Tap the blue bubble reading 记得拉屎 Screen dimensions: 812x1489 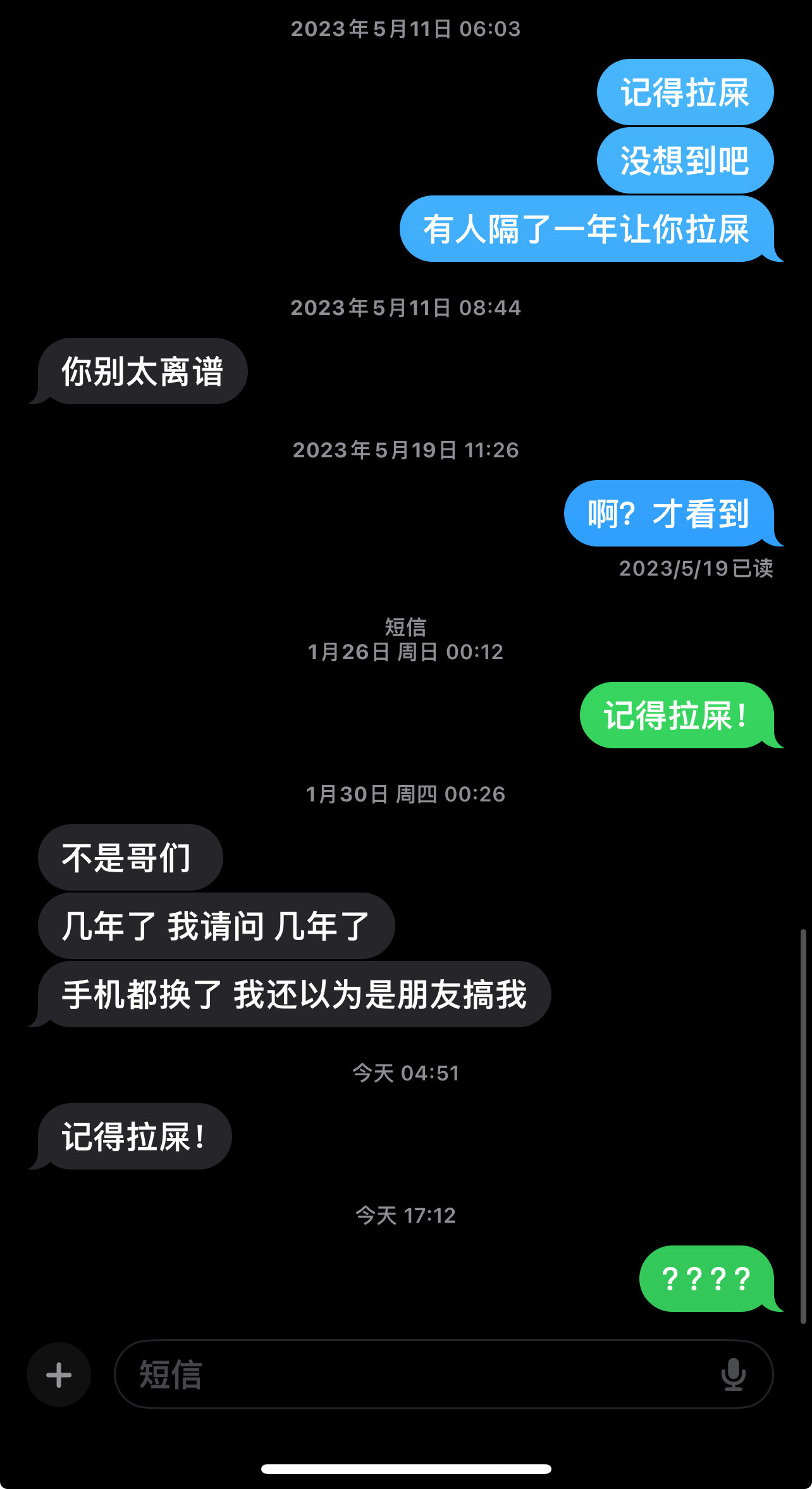pyautogui.click(x=684, y=92)
